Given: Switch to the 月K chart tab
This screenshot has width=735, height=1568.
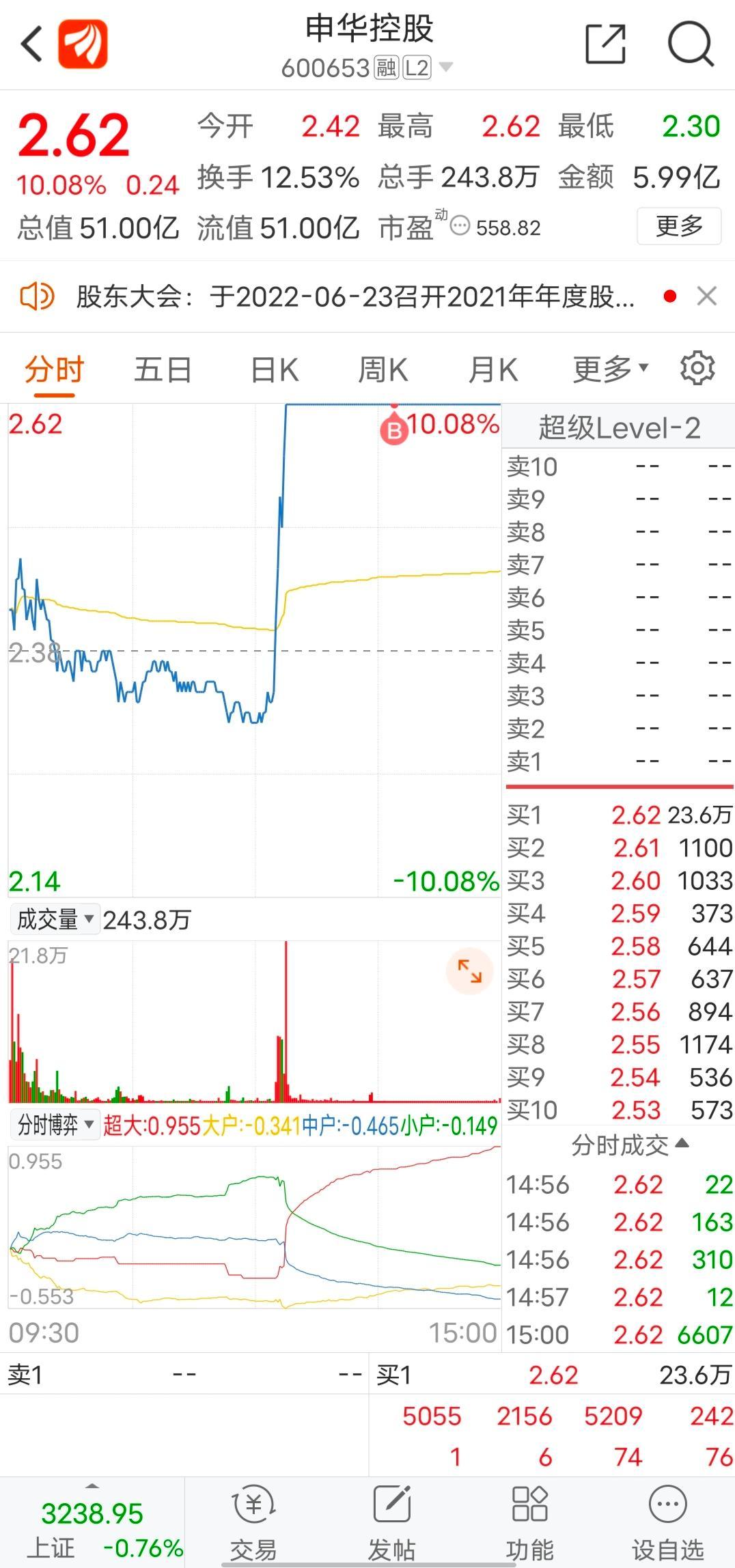Looking at the screenshot, I should 493,369.
